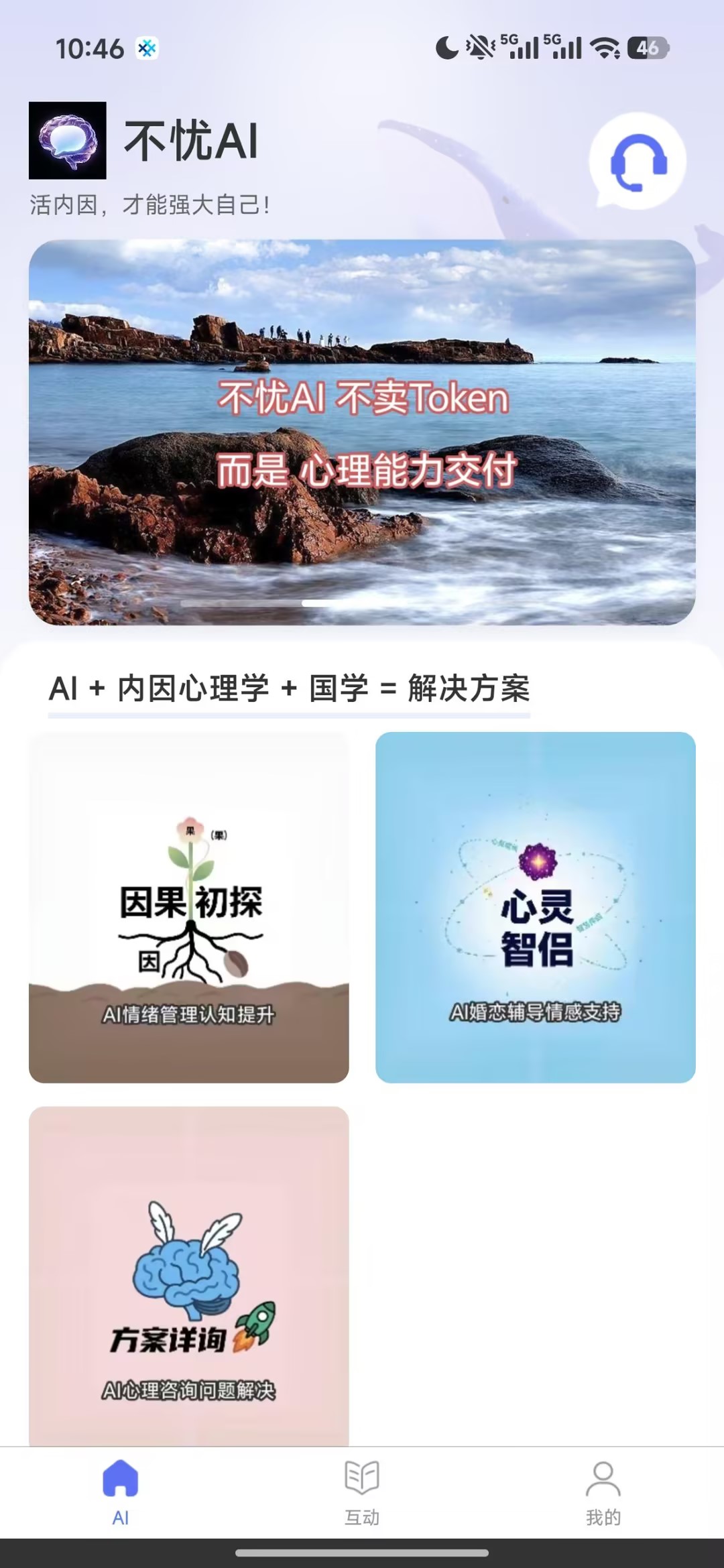Open the customer service headset icon
724x1568 pixels.
(638, 161)
